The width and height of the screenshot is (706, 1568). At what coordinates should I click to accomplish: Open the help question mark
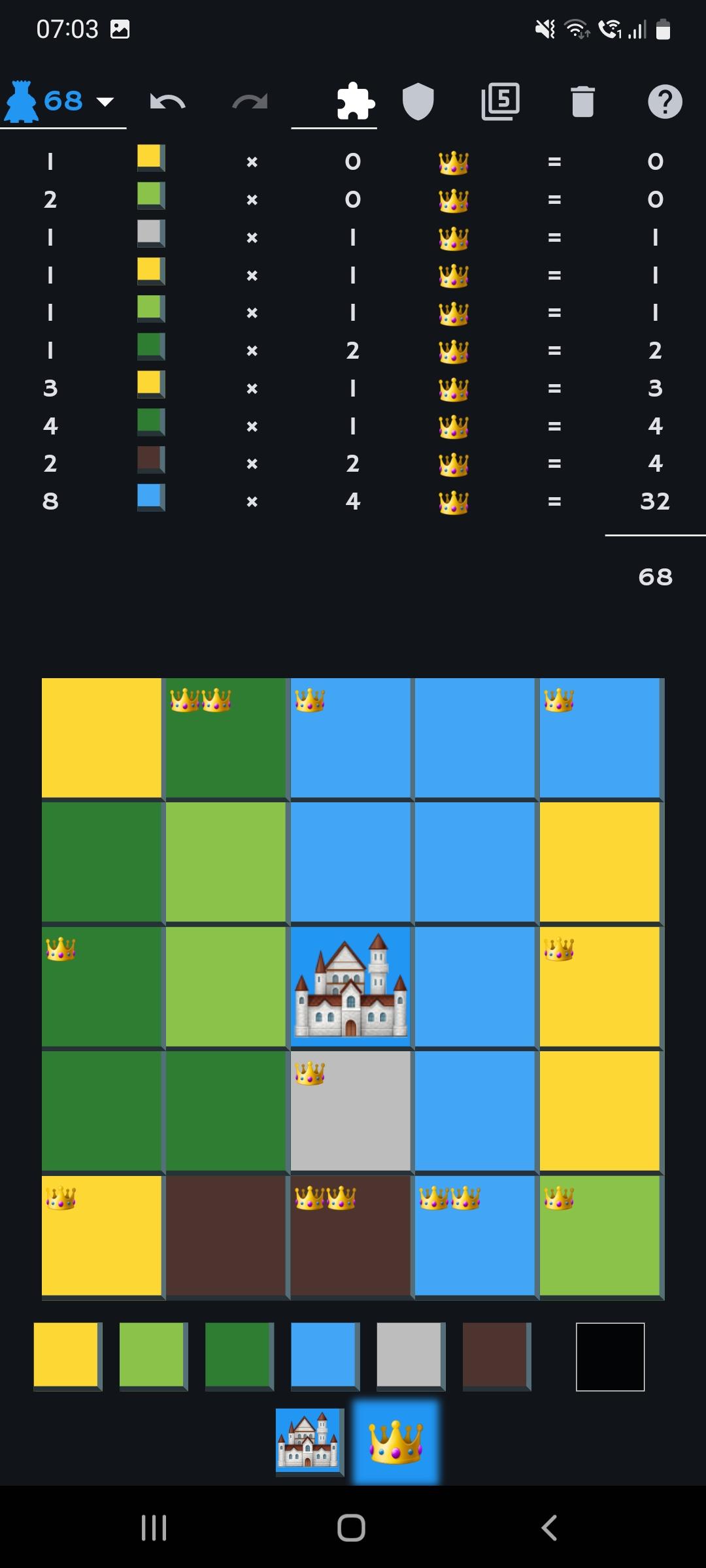click(x=665, y=102)
